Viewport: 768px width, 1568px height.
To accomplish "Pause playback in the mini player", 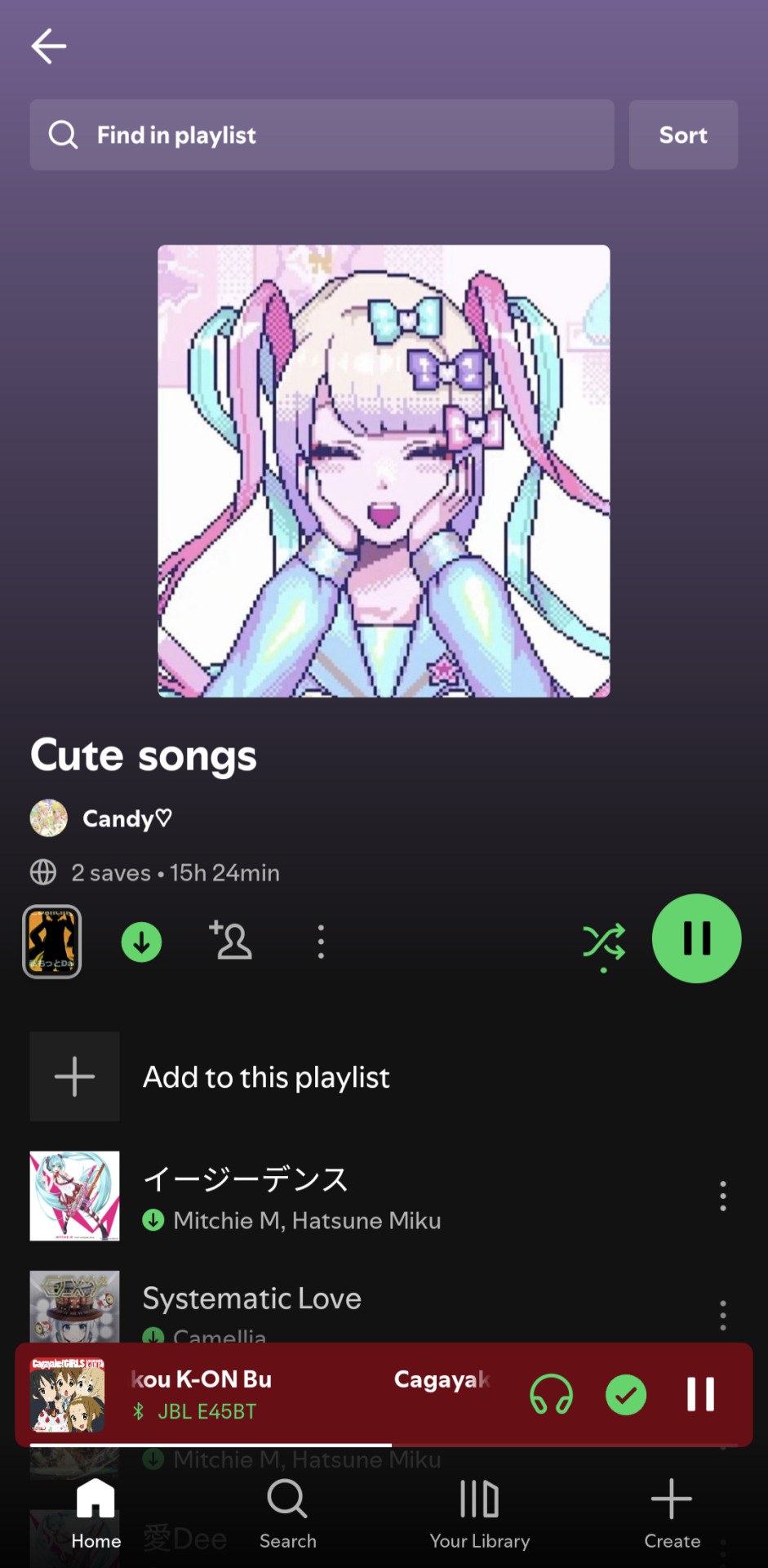I will click(700, 1394).
